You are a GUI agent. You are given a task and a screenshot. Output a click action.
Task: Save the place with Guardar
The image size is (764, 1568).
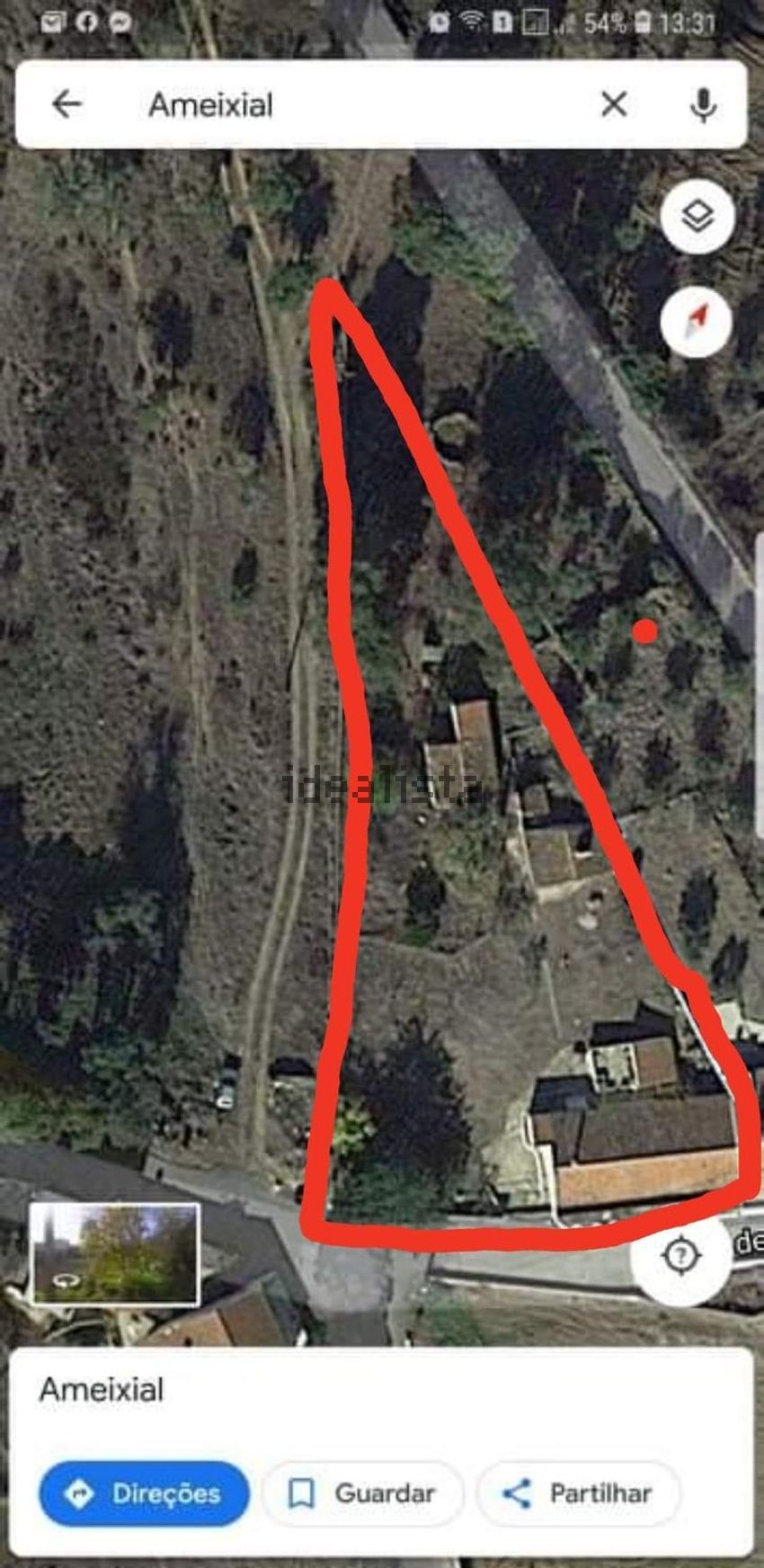pyautogui.click(x=363, y=1493)
